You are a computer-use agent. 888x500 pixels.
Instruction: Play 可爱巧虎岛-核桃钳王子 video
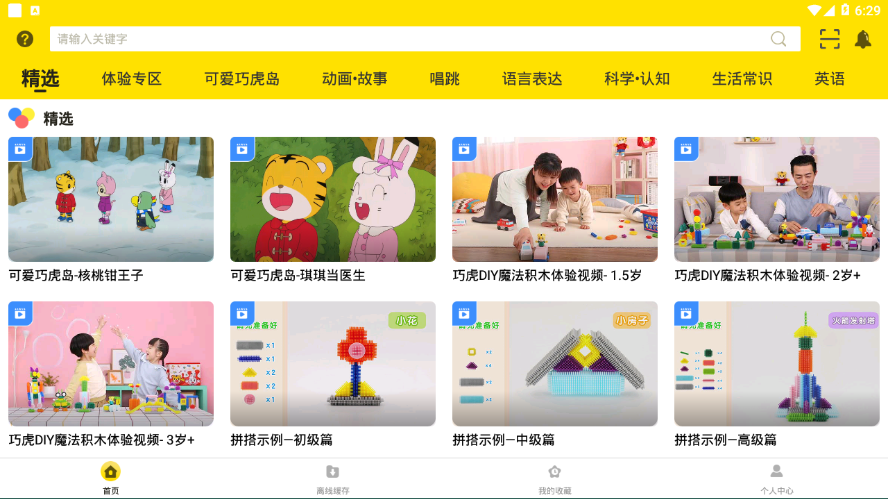coord(111,200)
